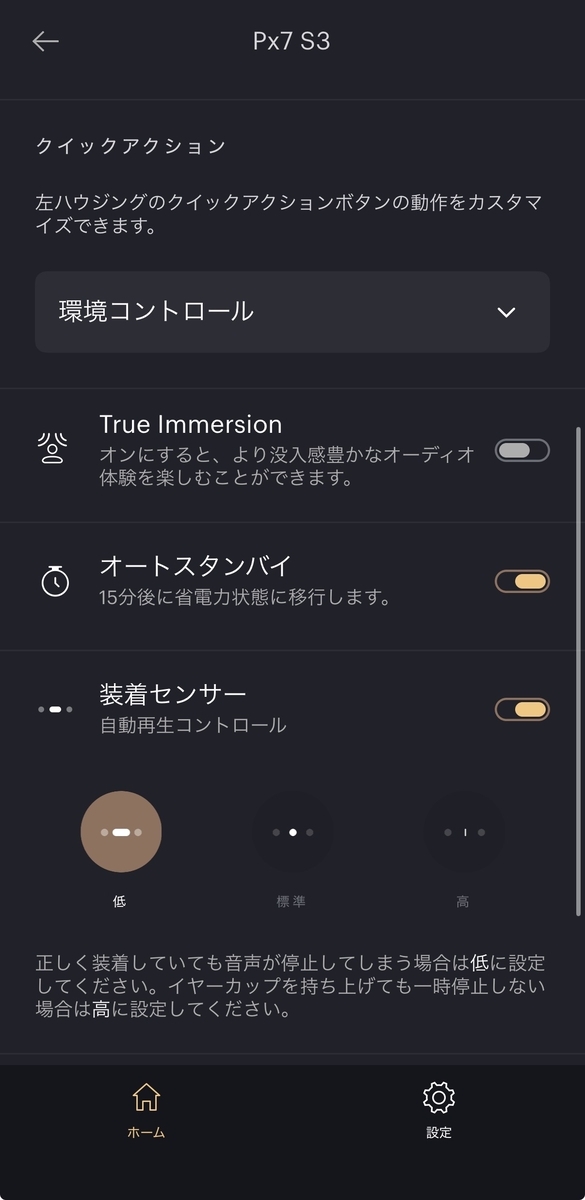
Task: Set sensor sensitivity to 高
Action: coord(463,832)
